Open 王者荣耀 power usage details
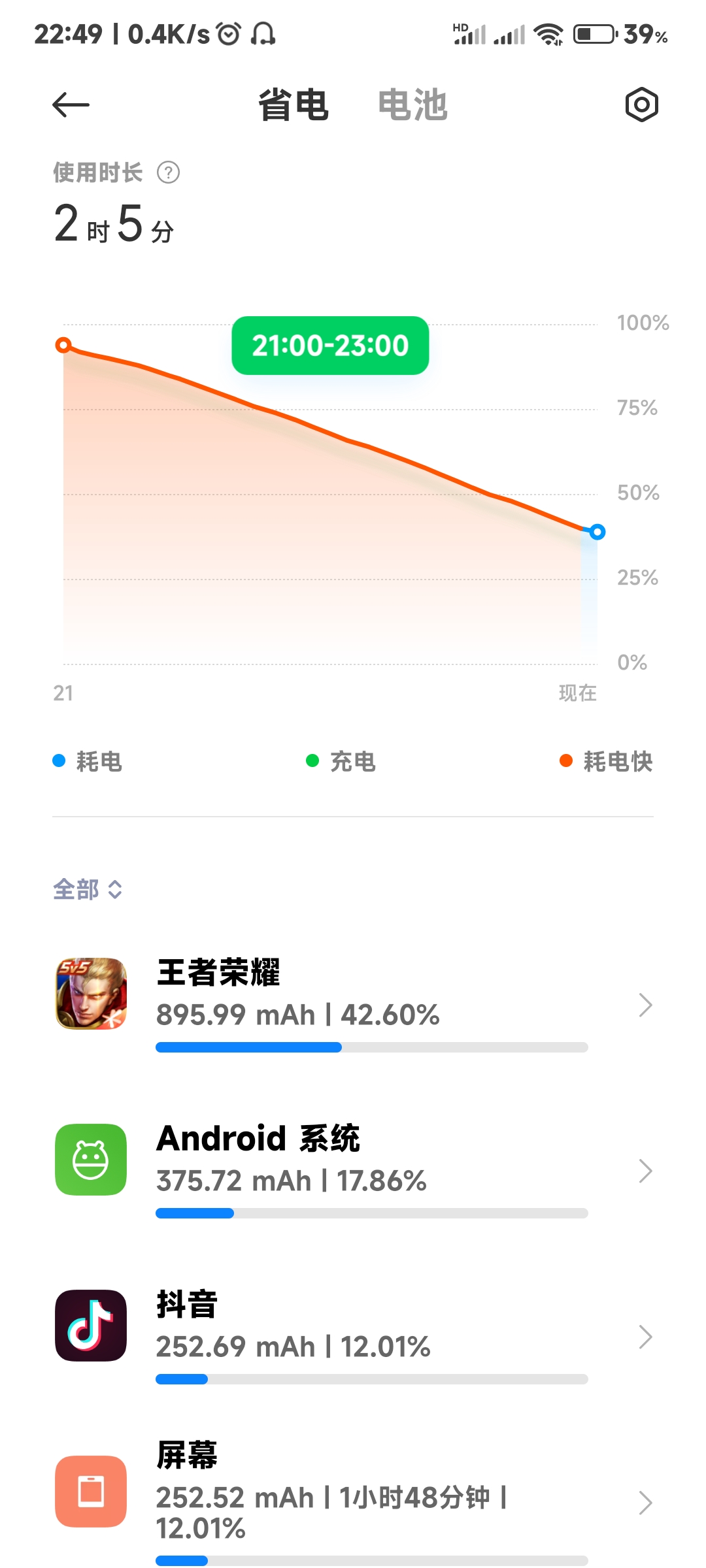 click(353, 1005)
